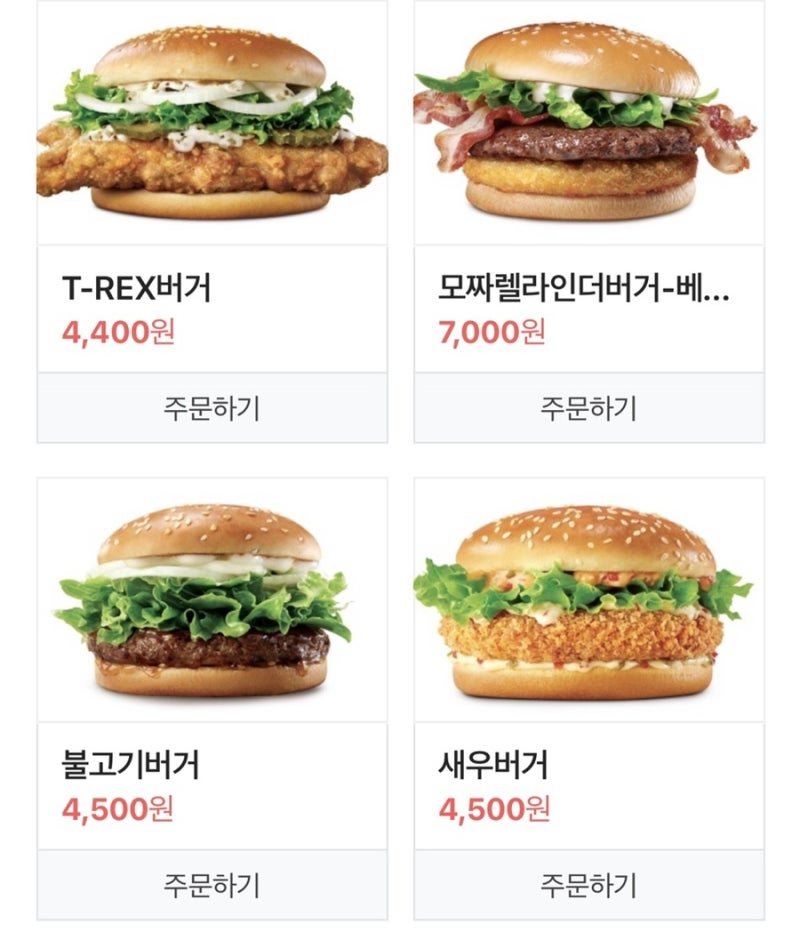Order the 불고기버거 via 주문하기
The height and width of the screenshot is (932, 800).
(x=212, y=885)
